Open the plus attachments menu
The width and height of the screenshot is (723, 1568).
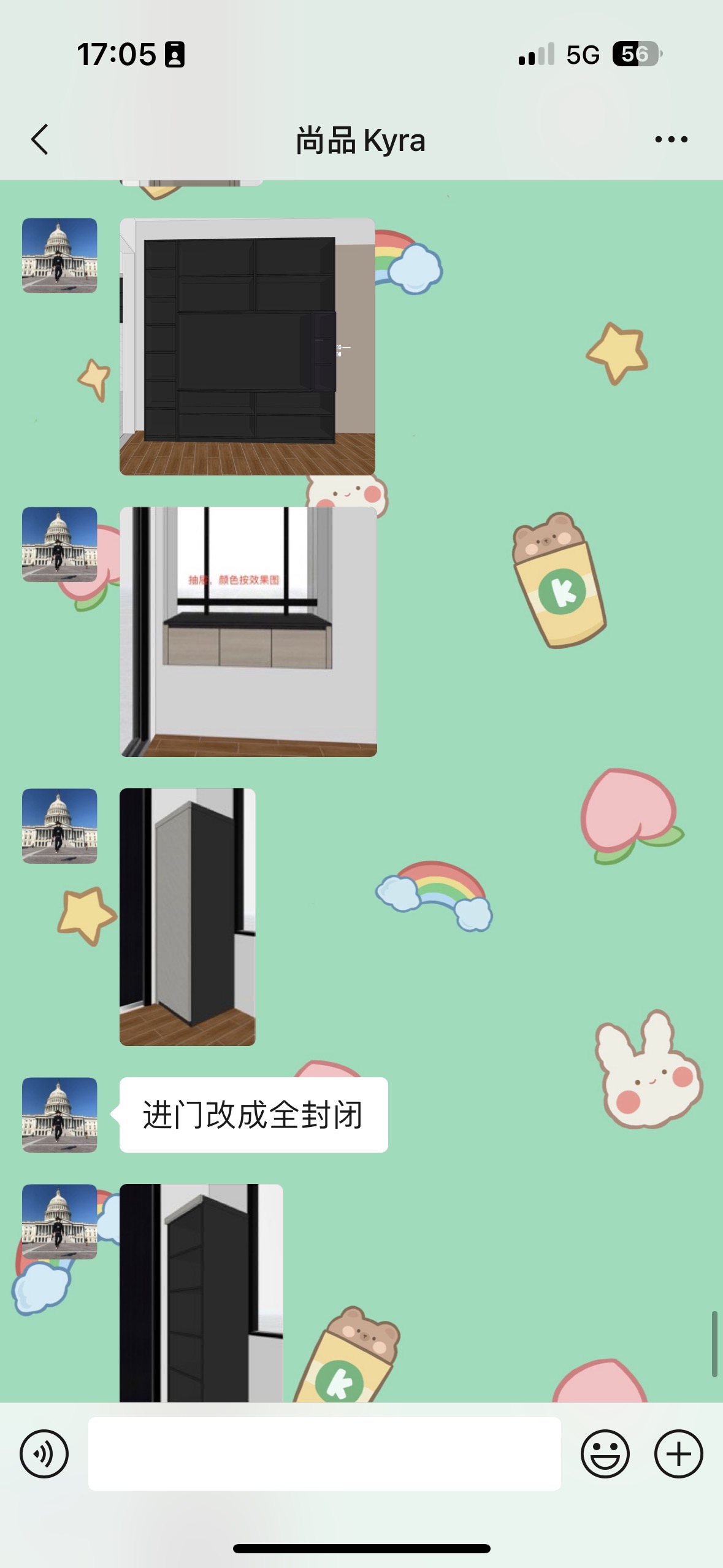[x=678, y=1453]
